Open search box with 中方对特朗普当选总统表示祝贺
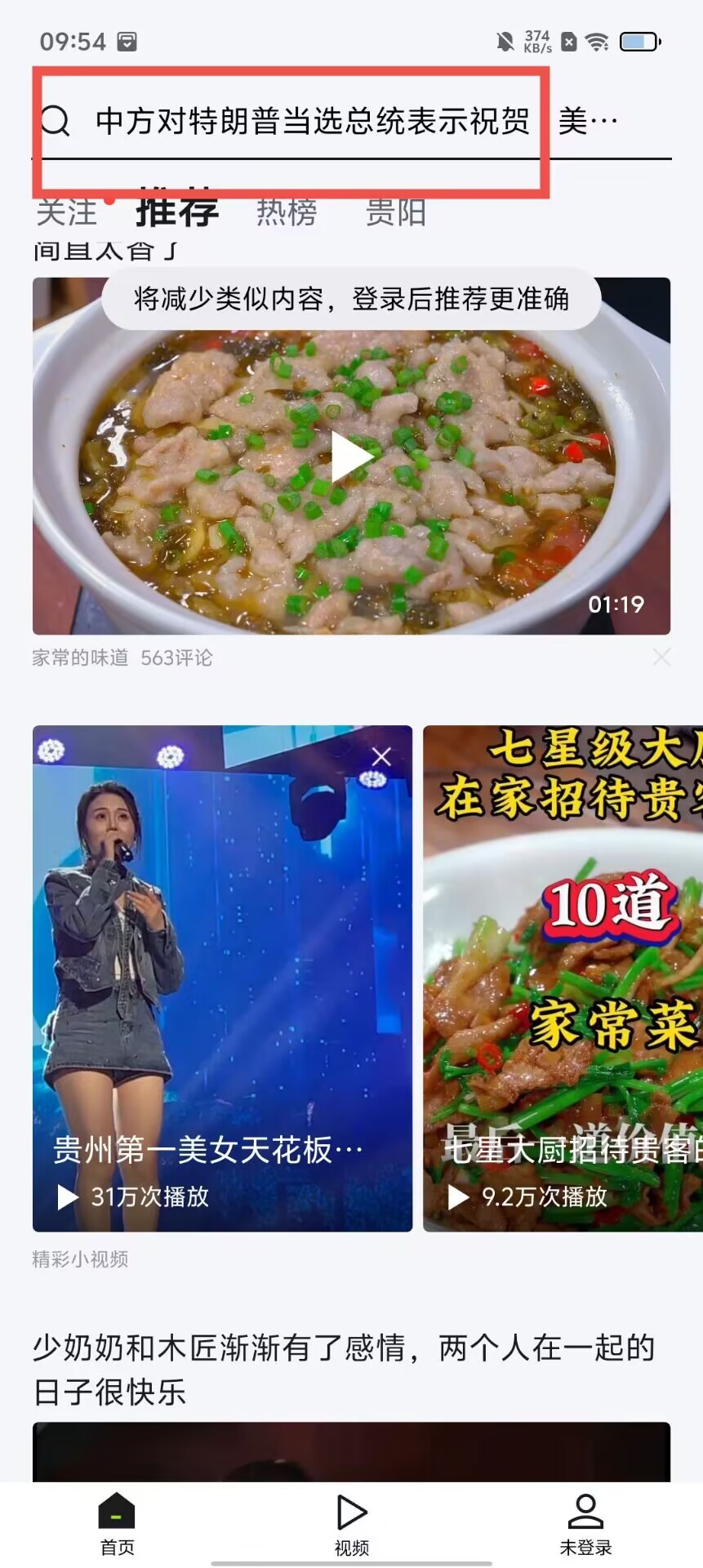Screen dimensions: 703x1568 pyautogui.click(x=312, y=122)
